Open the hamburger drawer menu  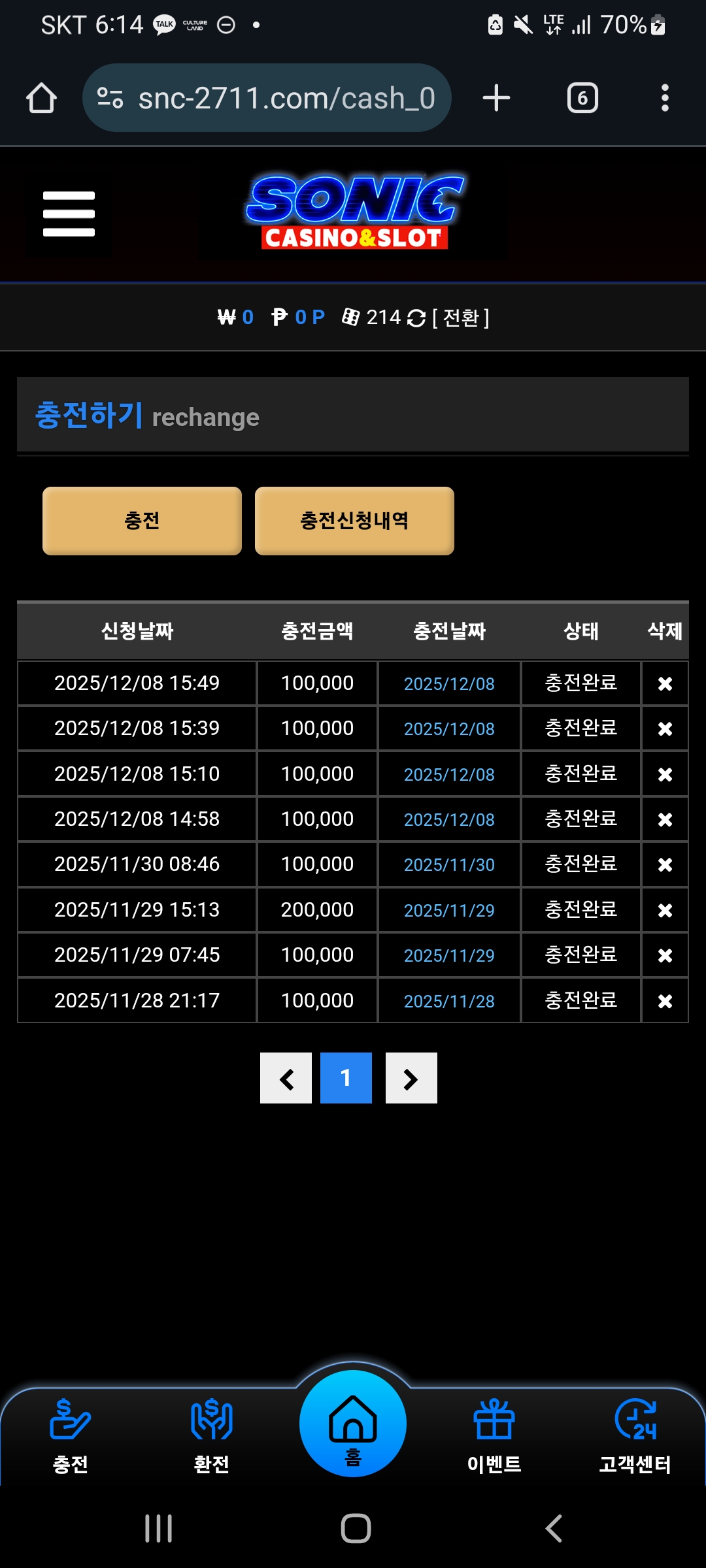click(69, 214)
